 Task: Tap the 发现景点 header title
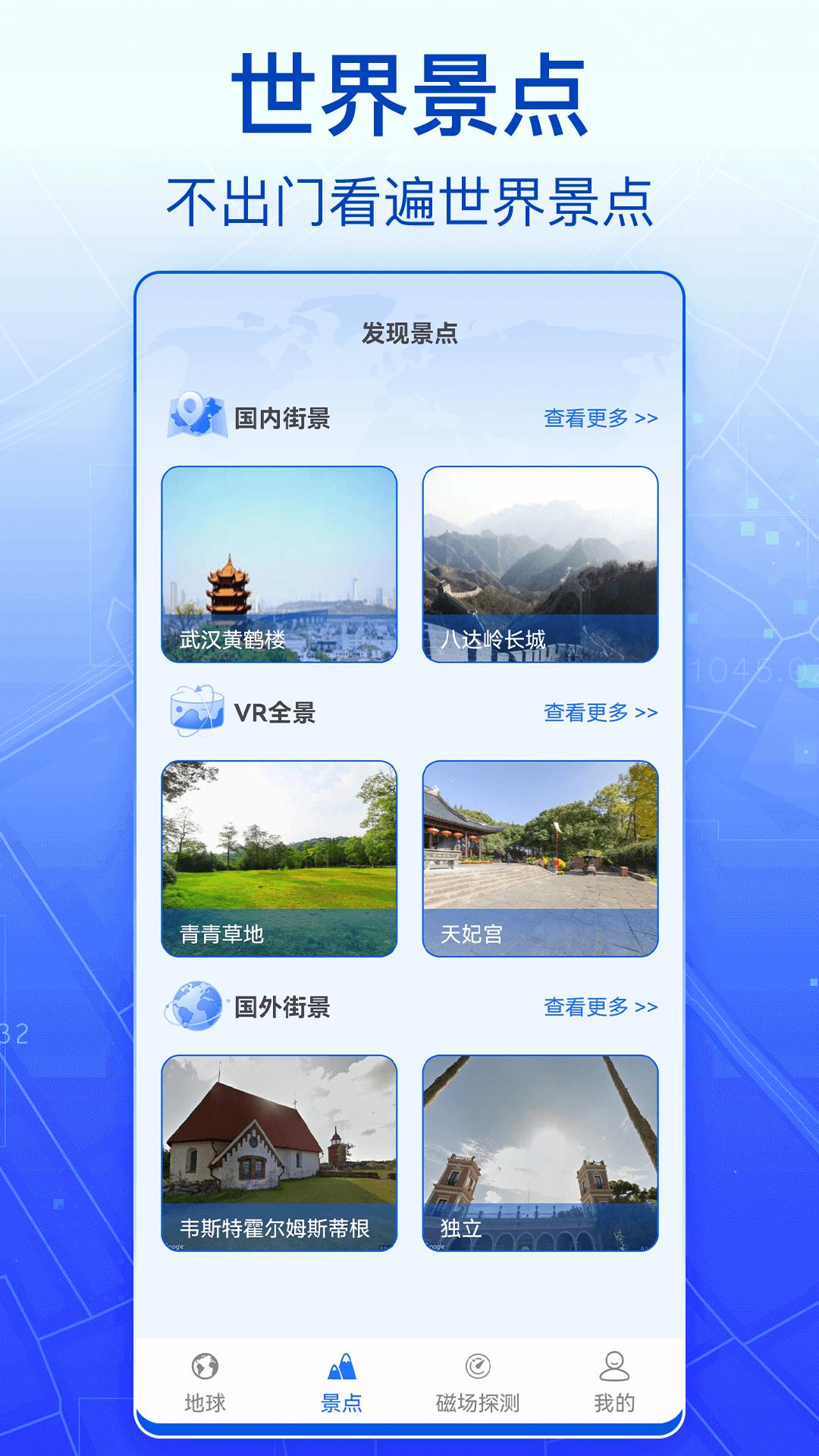(409, 334)
